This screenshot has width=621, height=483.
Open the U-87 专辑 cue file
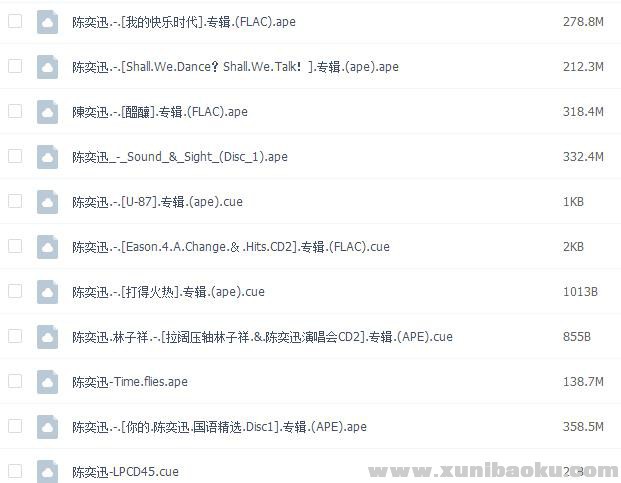(x=157, y=202)
